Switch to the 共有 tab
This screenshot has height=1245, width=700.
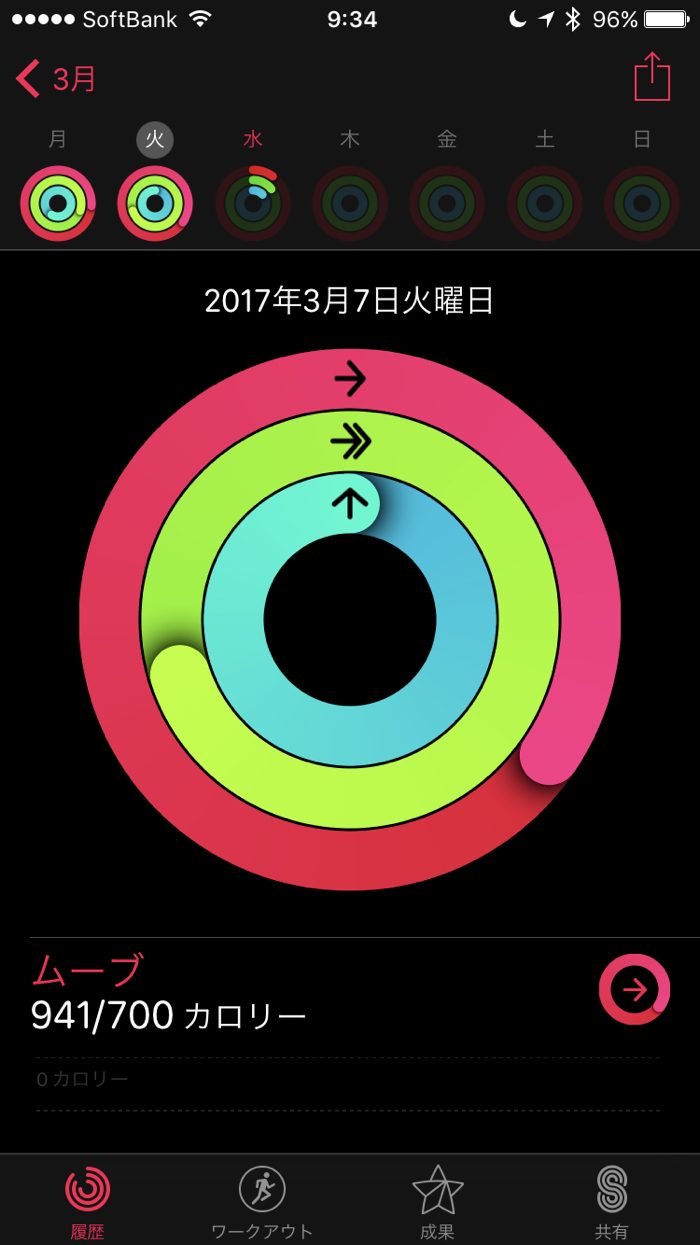pos(611,1201)
